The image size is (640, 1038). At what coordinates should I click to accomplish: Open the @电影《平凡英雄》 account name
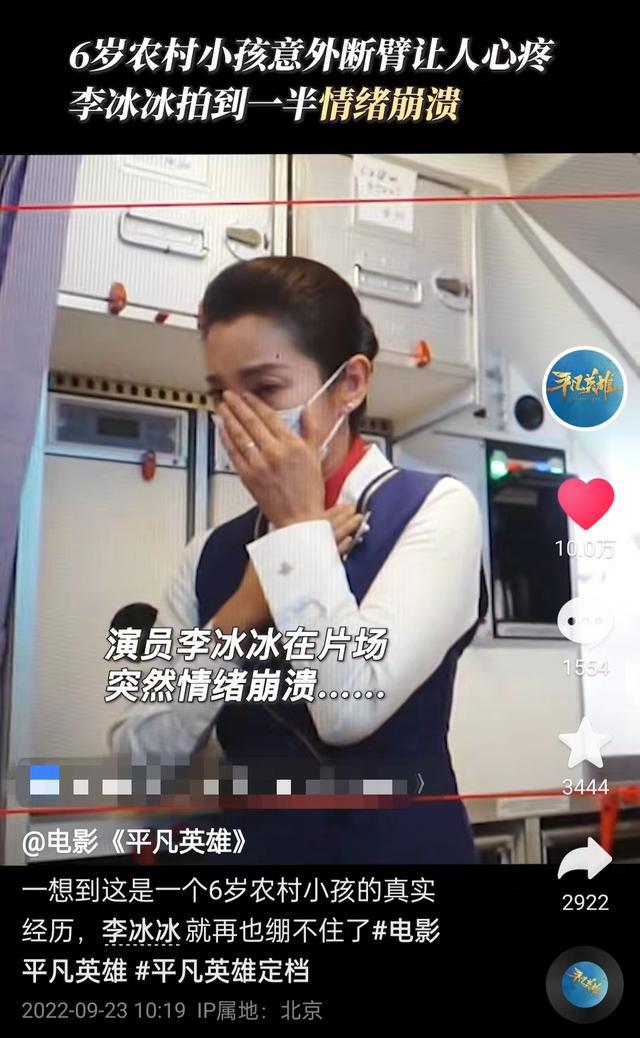pos(135,842)
